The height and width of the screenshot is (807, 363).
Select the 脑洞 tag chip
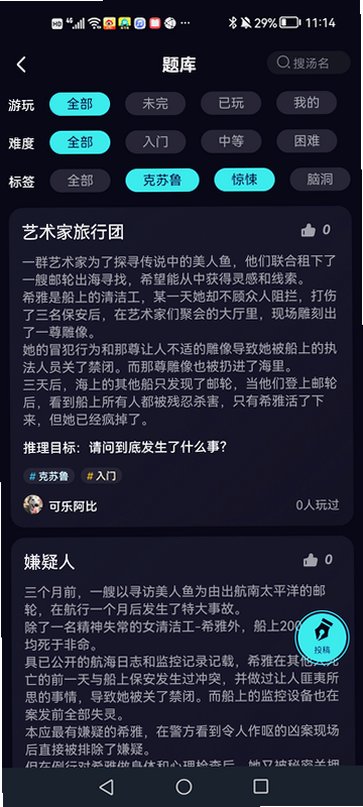coord(320,180)
